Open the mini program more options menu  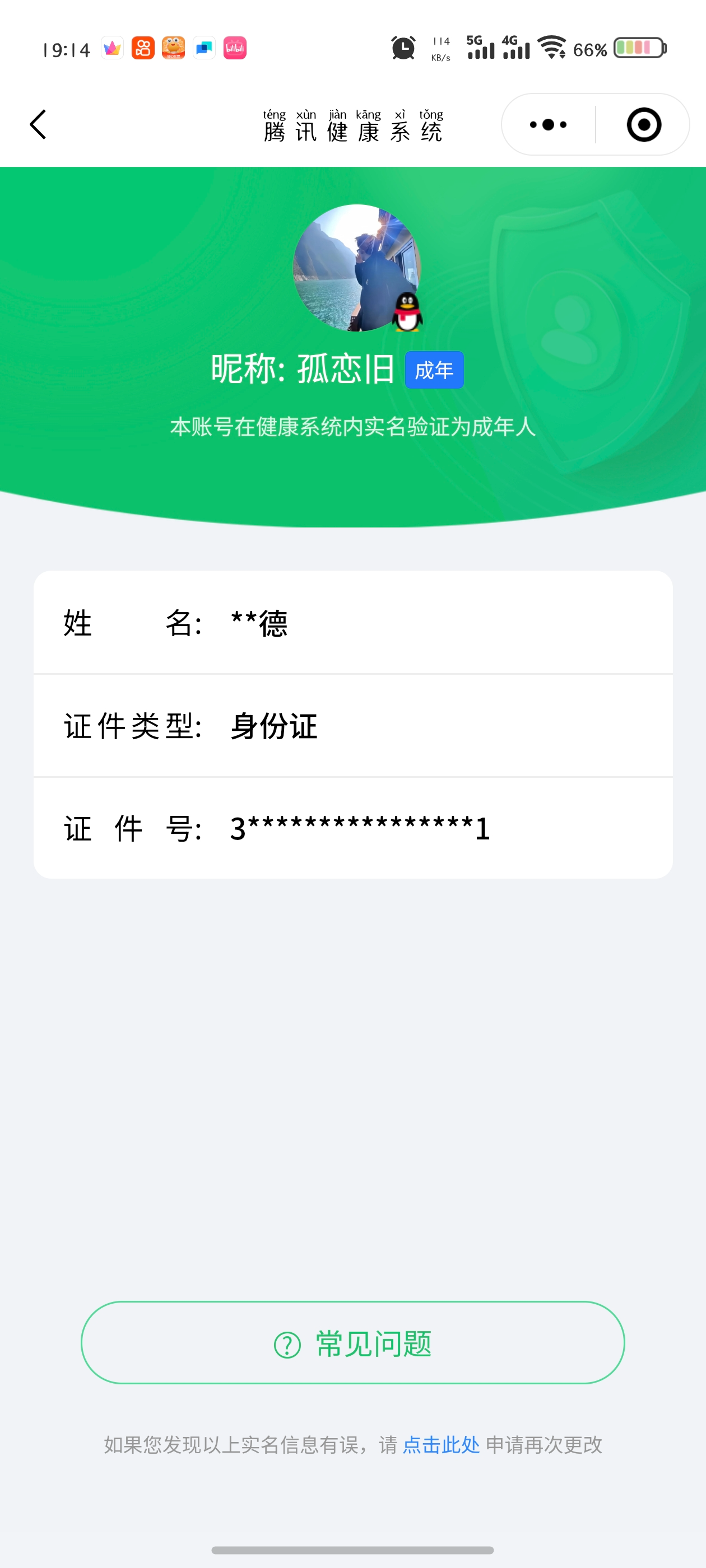click(x=547, y=125)
